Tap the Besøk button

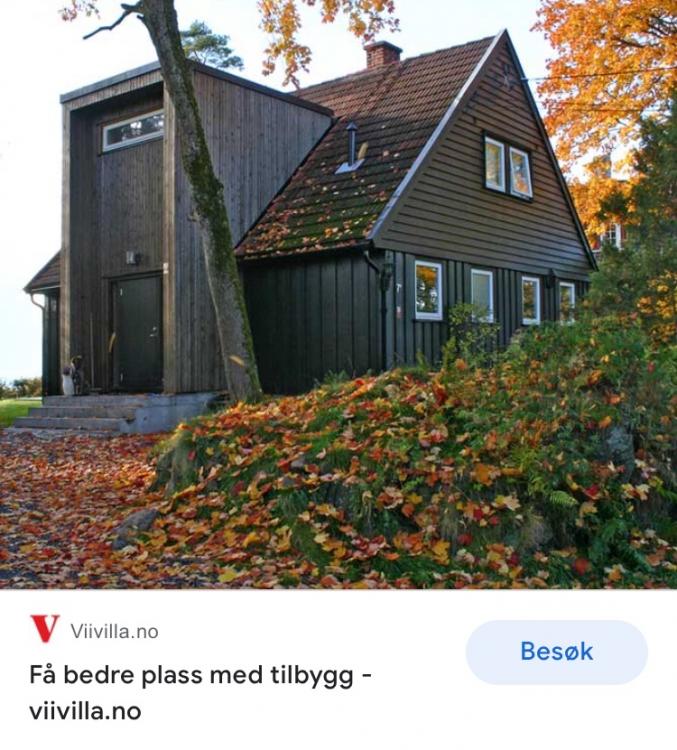(x=556, y=652)
